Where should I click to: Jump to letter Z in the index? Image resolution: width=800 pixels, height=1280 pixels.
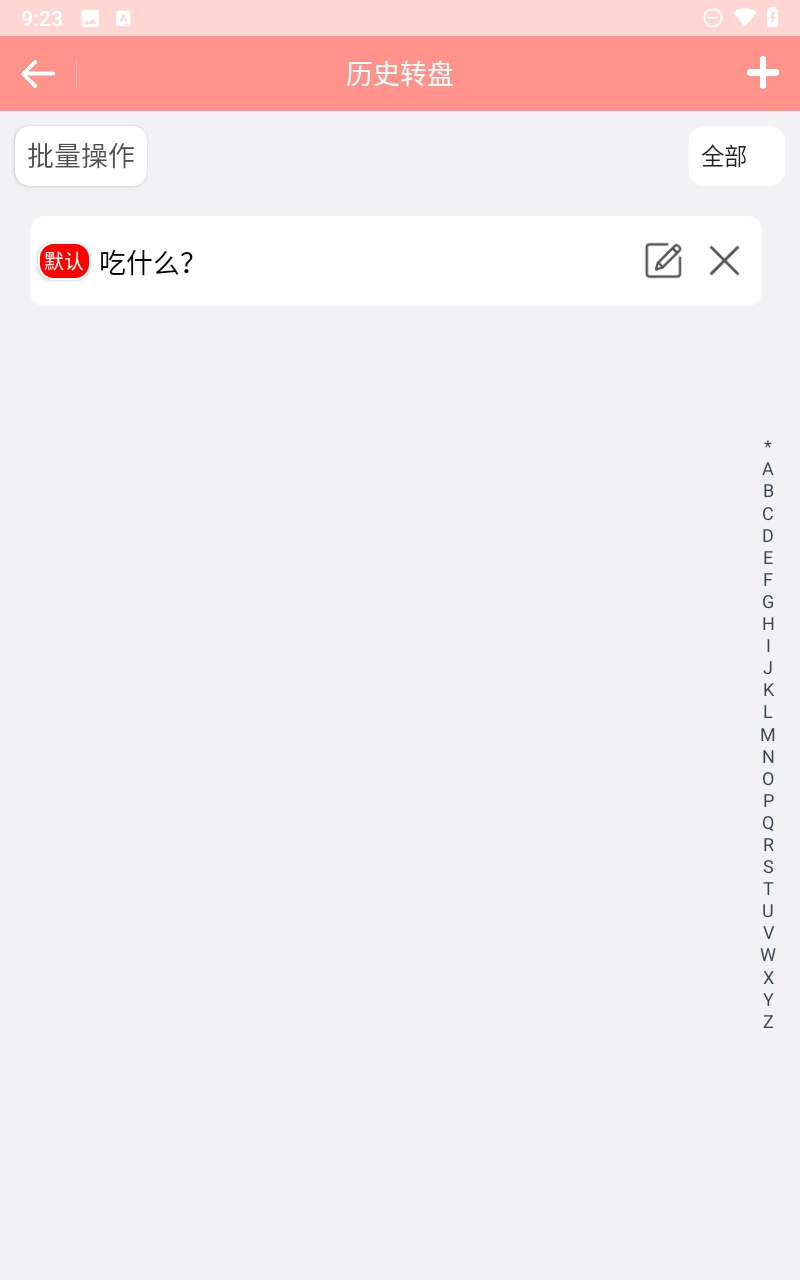768,1022
